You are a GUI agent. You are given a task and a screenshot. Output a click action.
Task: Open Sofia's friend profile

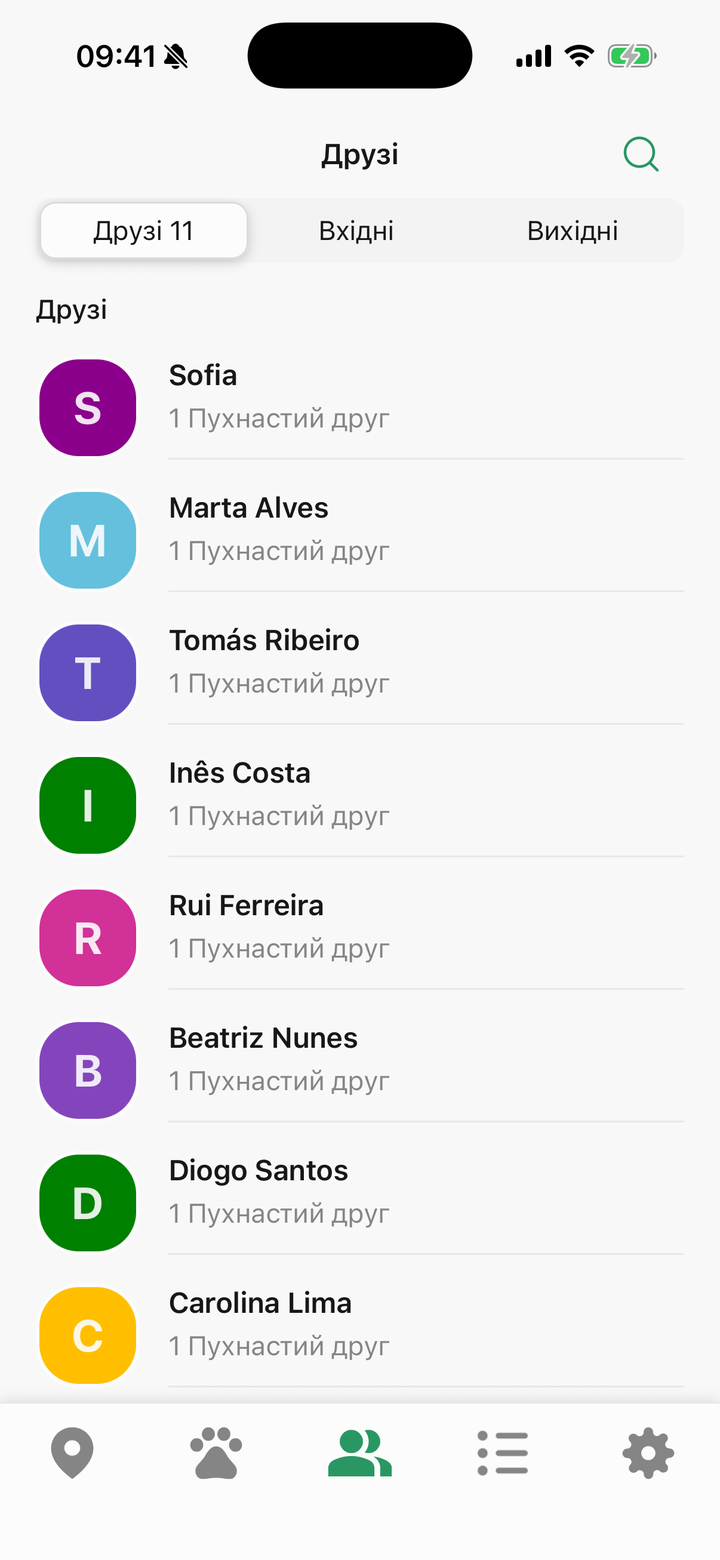tap(360, 408)
